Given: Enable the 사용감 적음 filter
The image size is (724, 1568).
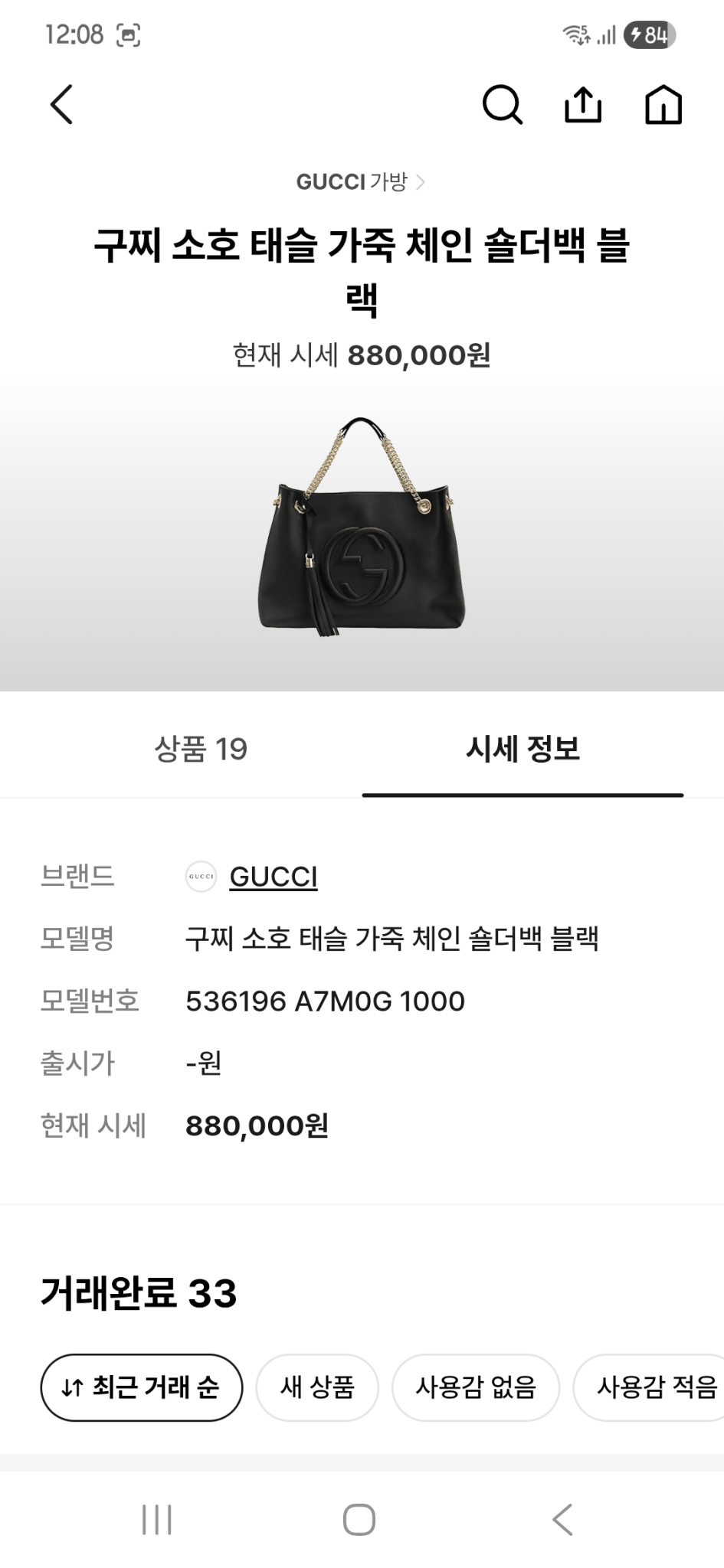Looking at the screenshot, I should coord(657,1387).
